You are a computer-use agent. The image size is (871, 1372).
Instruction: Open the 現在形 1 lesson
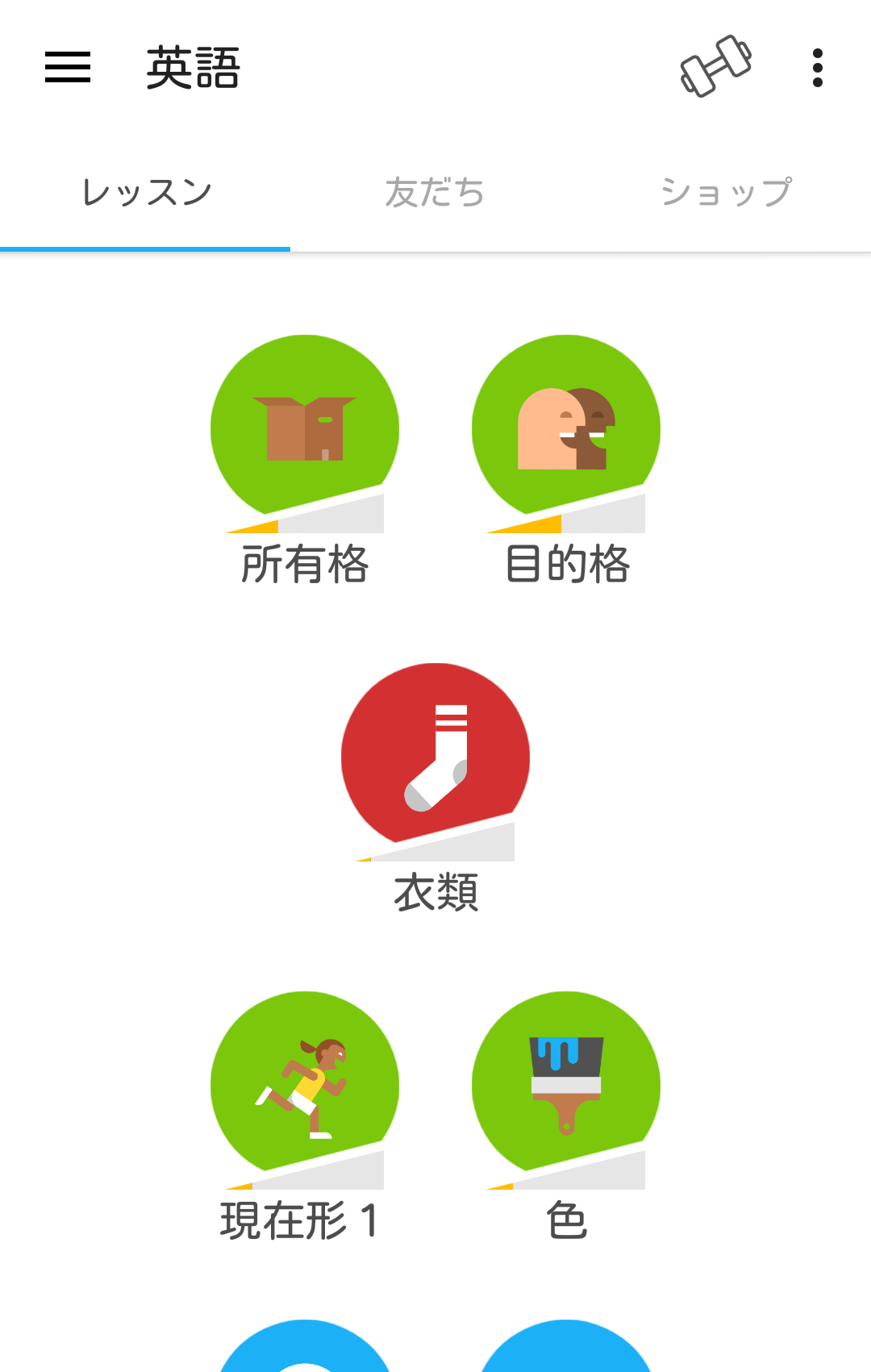[x=305, y=1086]
